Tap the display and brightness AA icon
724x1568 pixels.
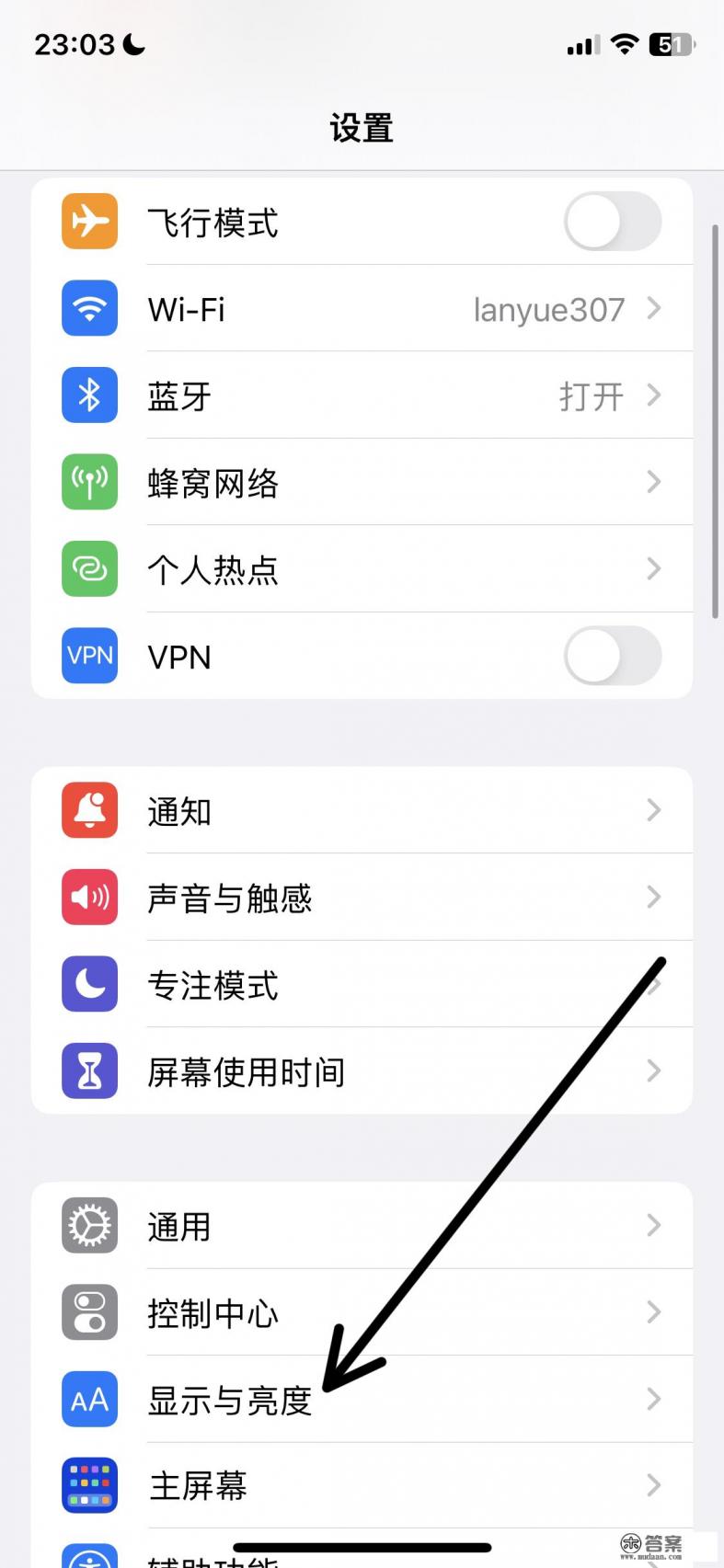pyautogui.click(x=88, y=1399)
